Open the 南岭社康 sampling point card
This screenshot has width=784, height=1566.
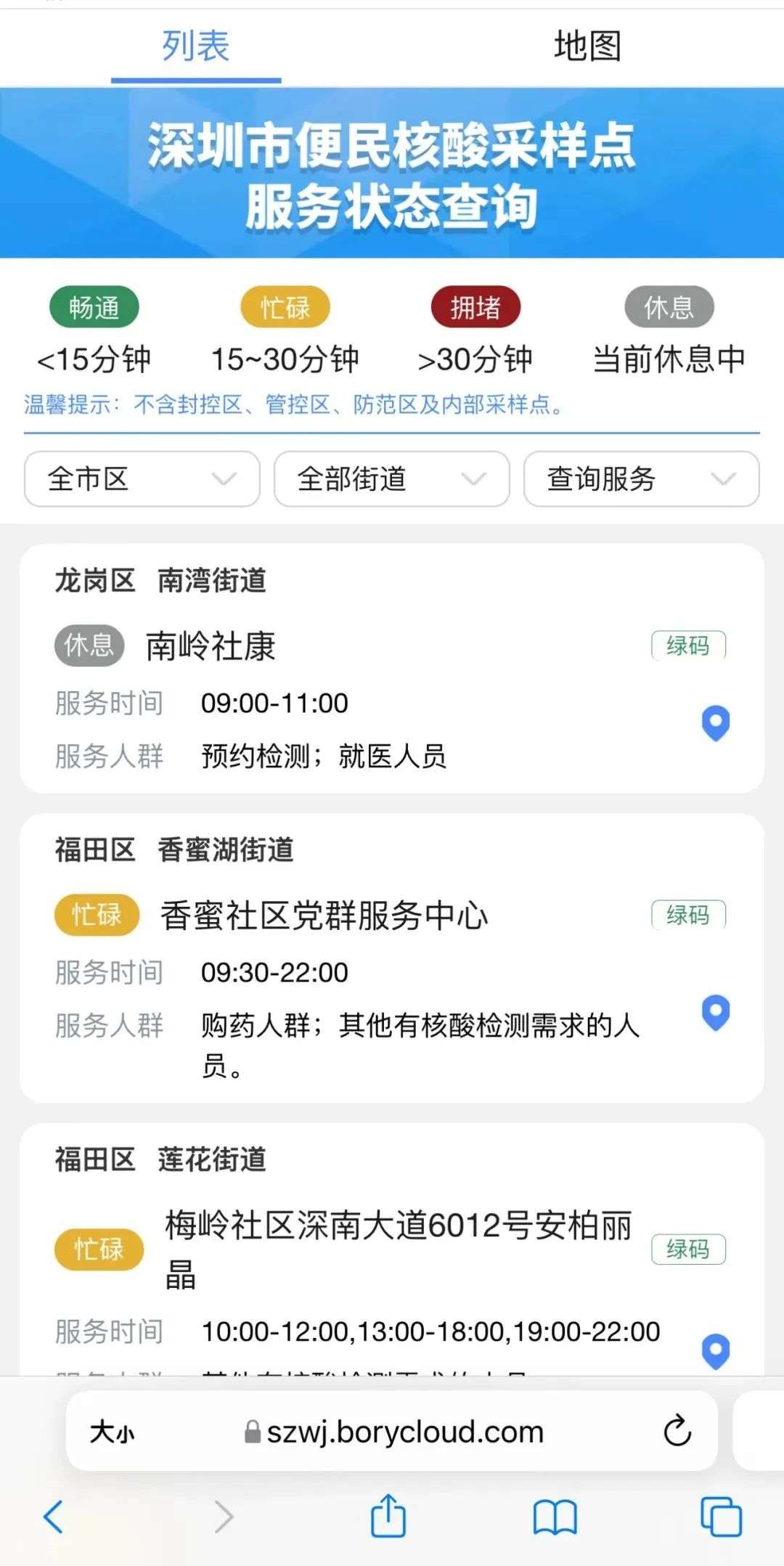coord(392,668)
